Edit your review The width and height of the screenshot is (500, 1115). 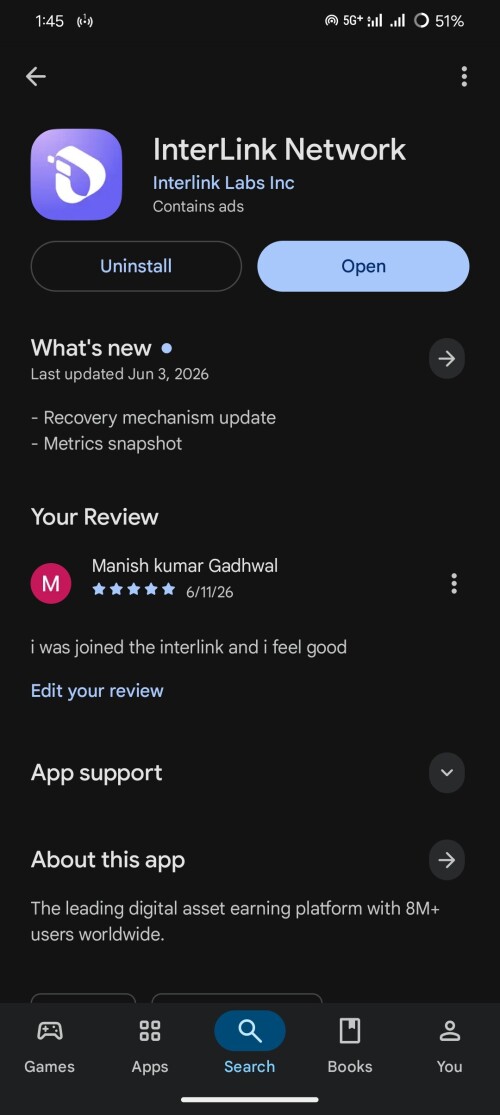(x=97, y=690)
